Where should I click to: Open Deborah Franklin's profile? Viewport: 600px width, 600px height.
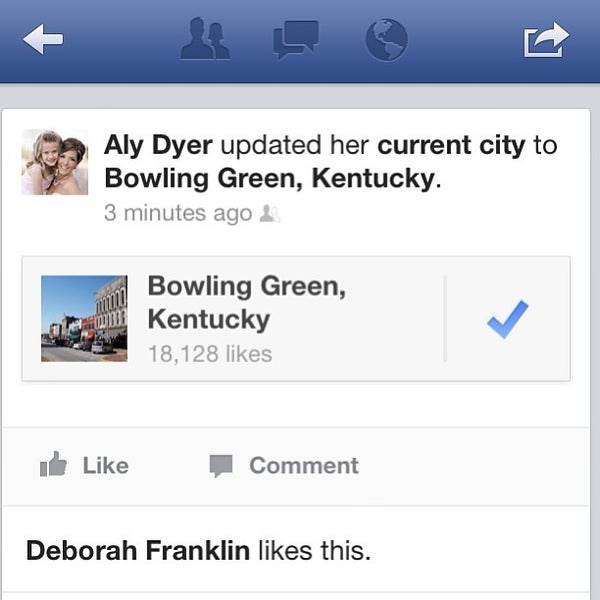(x=137, y=551)
